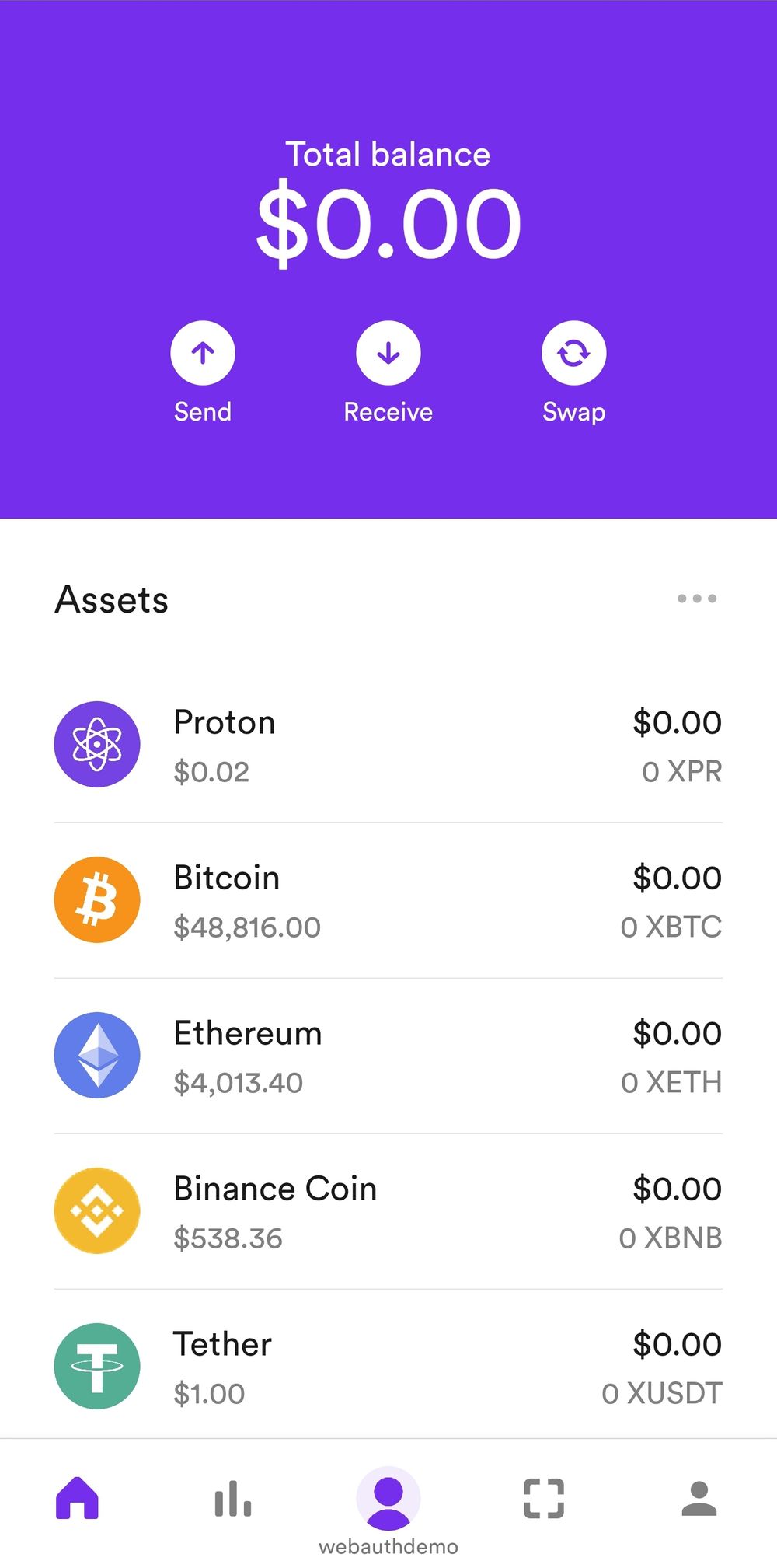Select the Ethereum coin icon
This screenshot has height=1568, width=777.
(96, 1055)
